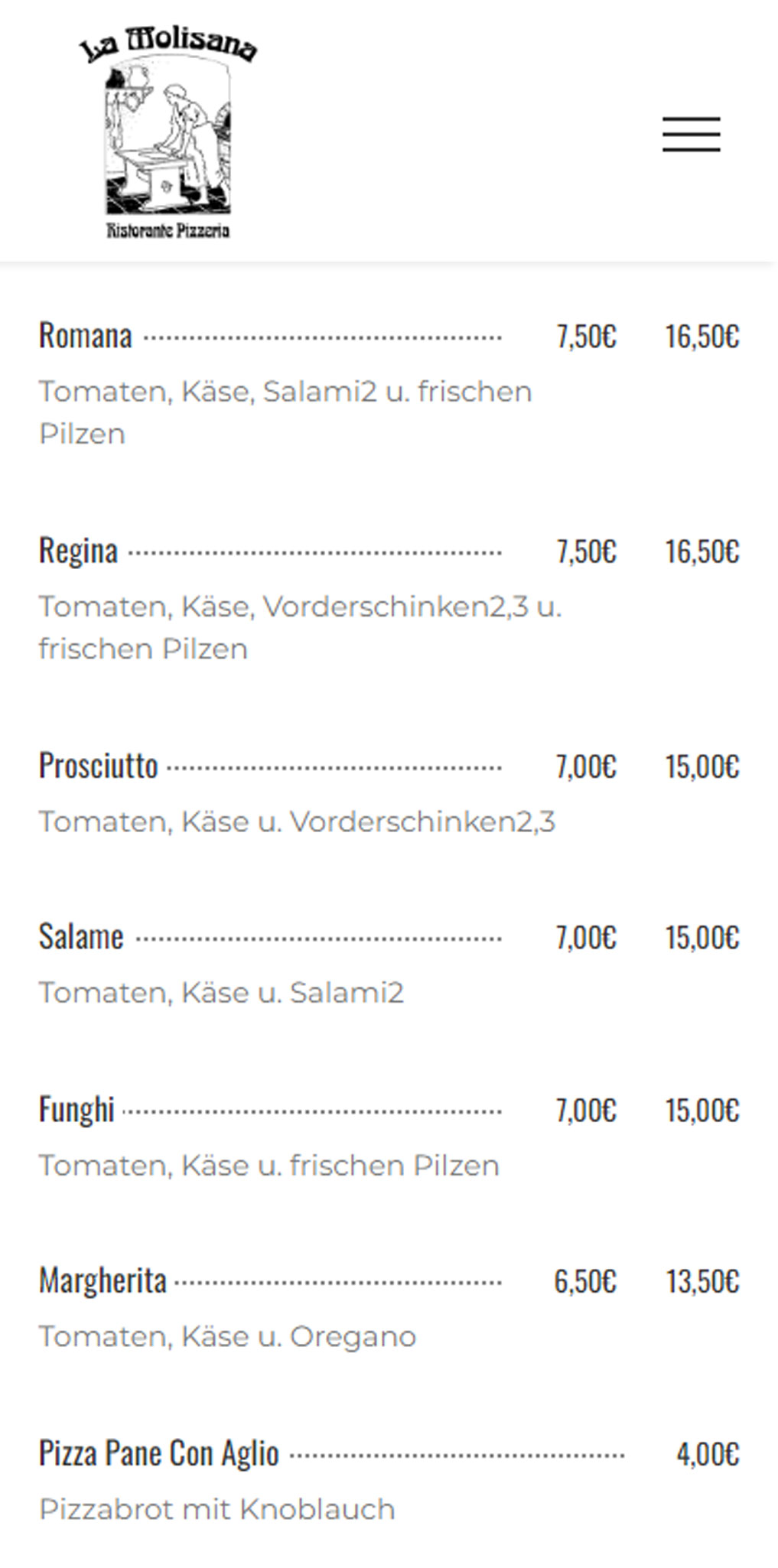Open the hamburger navigation menu
This screenshot has height=1568, width=778.
691,135
